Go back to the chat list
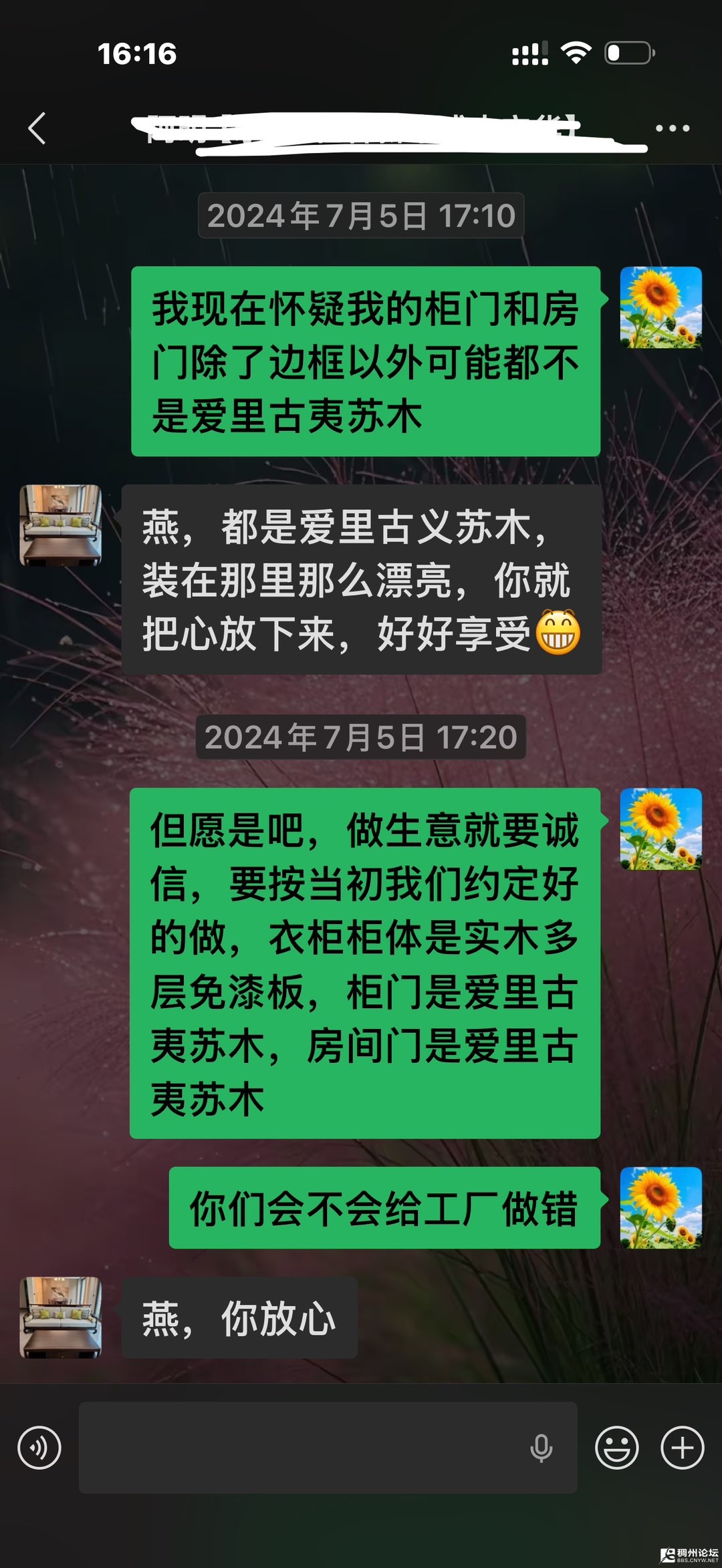Screen dimensions: 722x1568 pos(37,128)
